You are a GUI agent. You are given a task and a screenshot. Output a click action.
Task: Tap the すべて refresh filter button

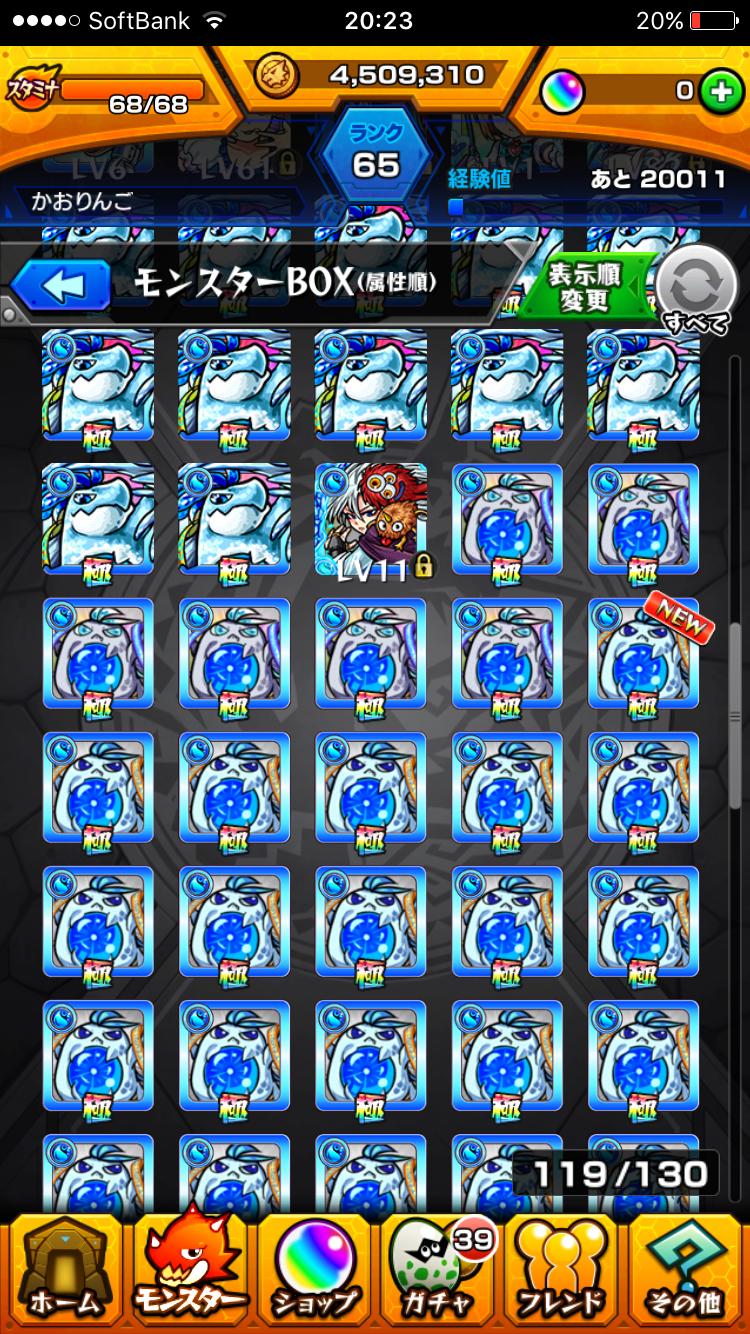pos(696,290)
